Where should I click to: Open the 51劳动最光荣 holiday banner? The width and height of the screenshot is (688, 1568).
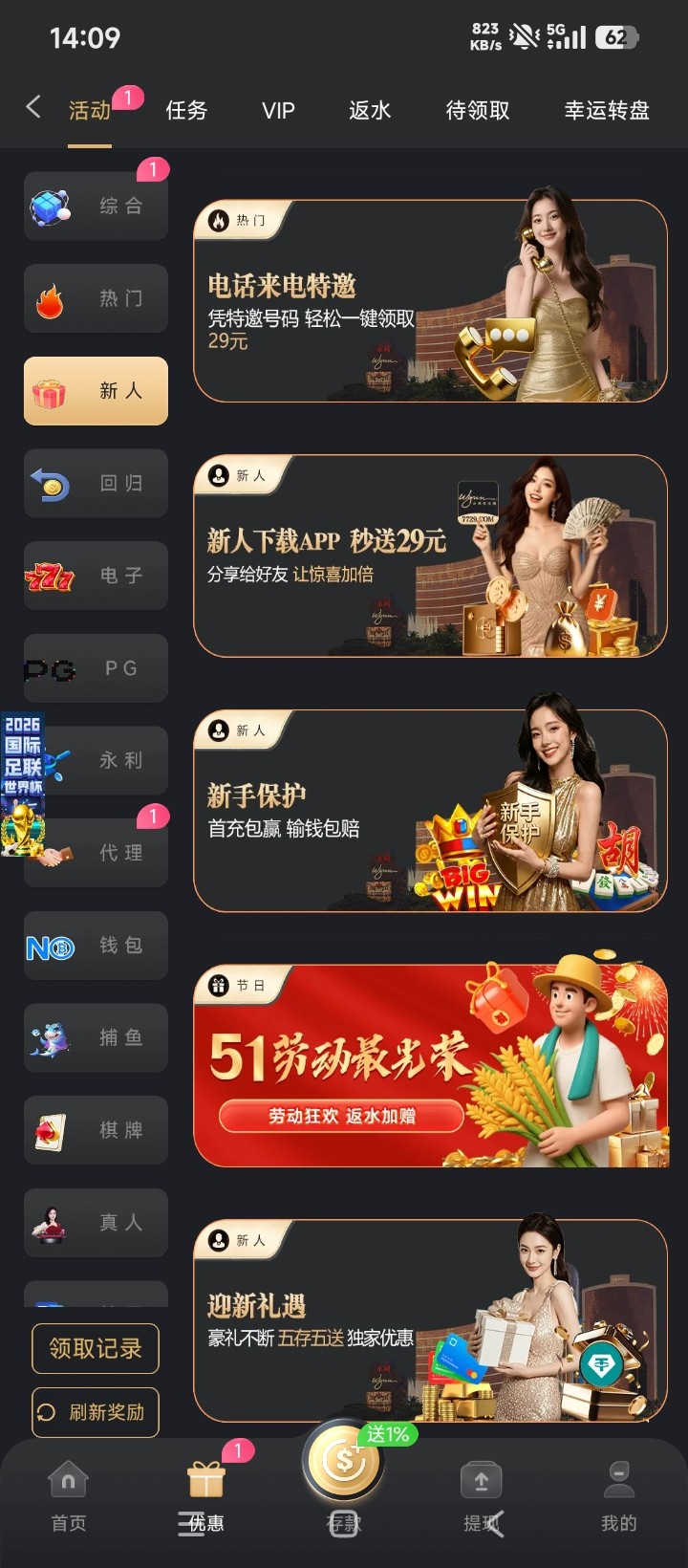[x=430, y=1066]
